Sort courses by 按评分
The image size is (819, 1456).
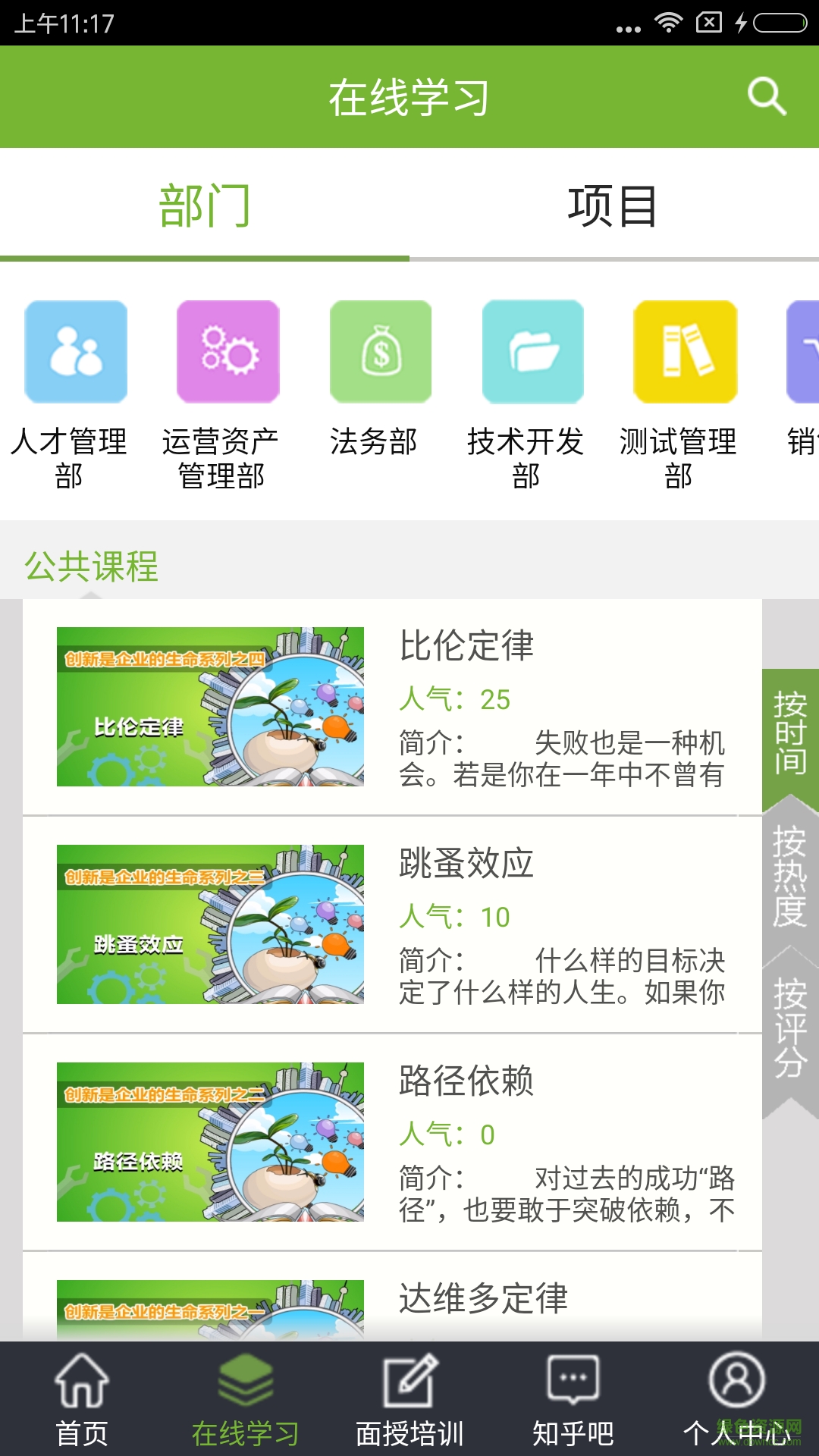tap(790, 1028)
